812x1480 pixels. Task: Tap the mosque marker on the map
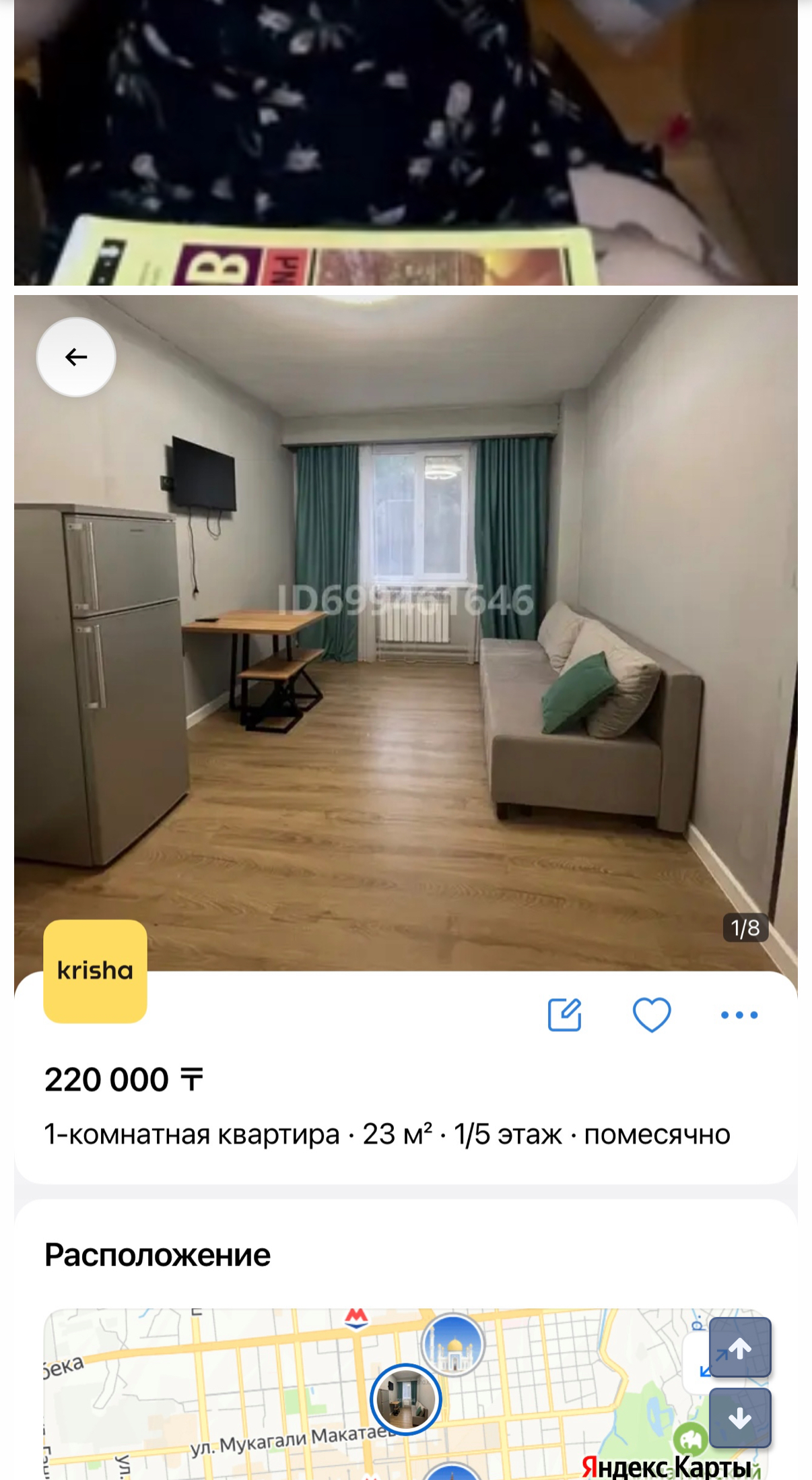[453, 1344]
